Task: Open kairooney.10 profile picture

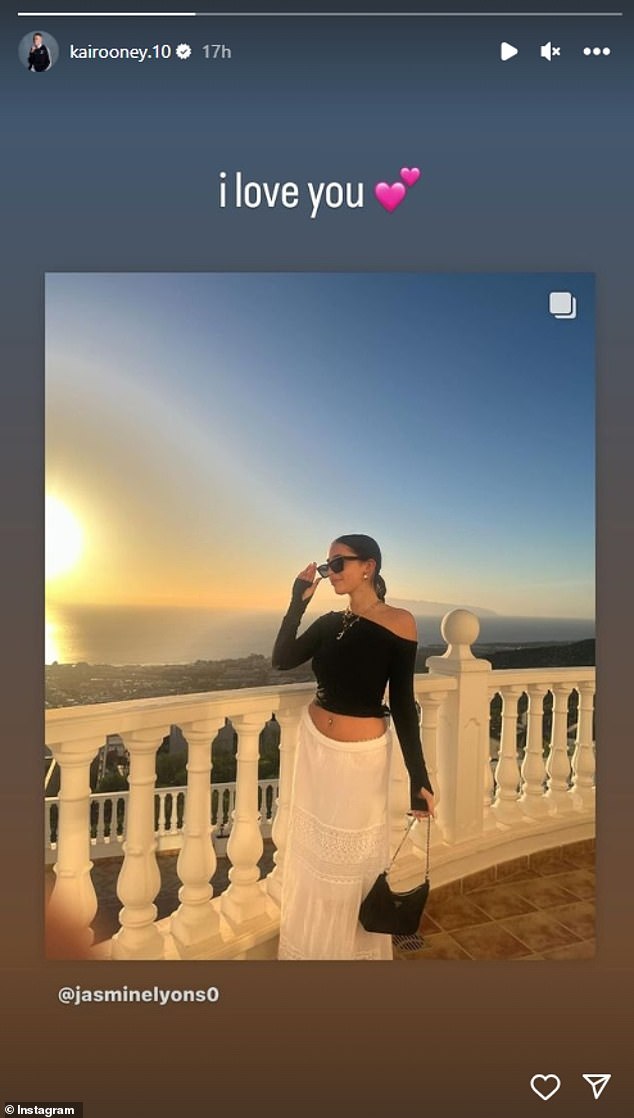Action: 38,51
